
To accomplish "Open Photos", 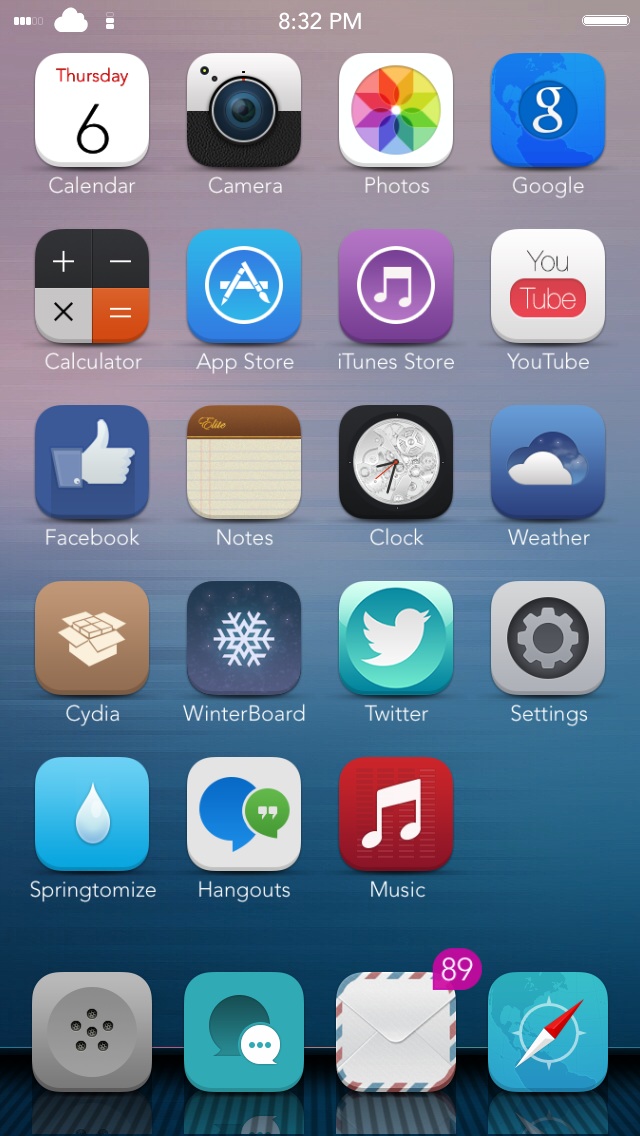I will (396, 110).
